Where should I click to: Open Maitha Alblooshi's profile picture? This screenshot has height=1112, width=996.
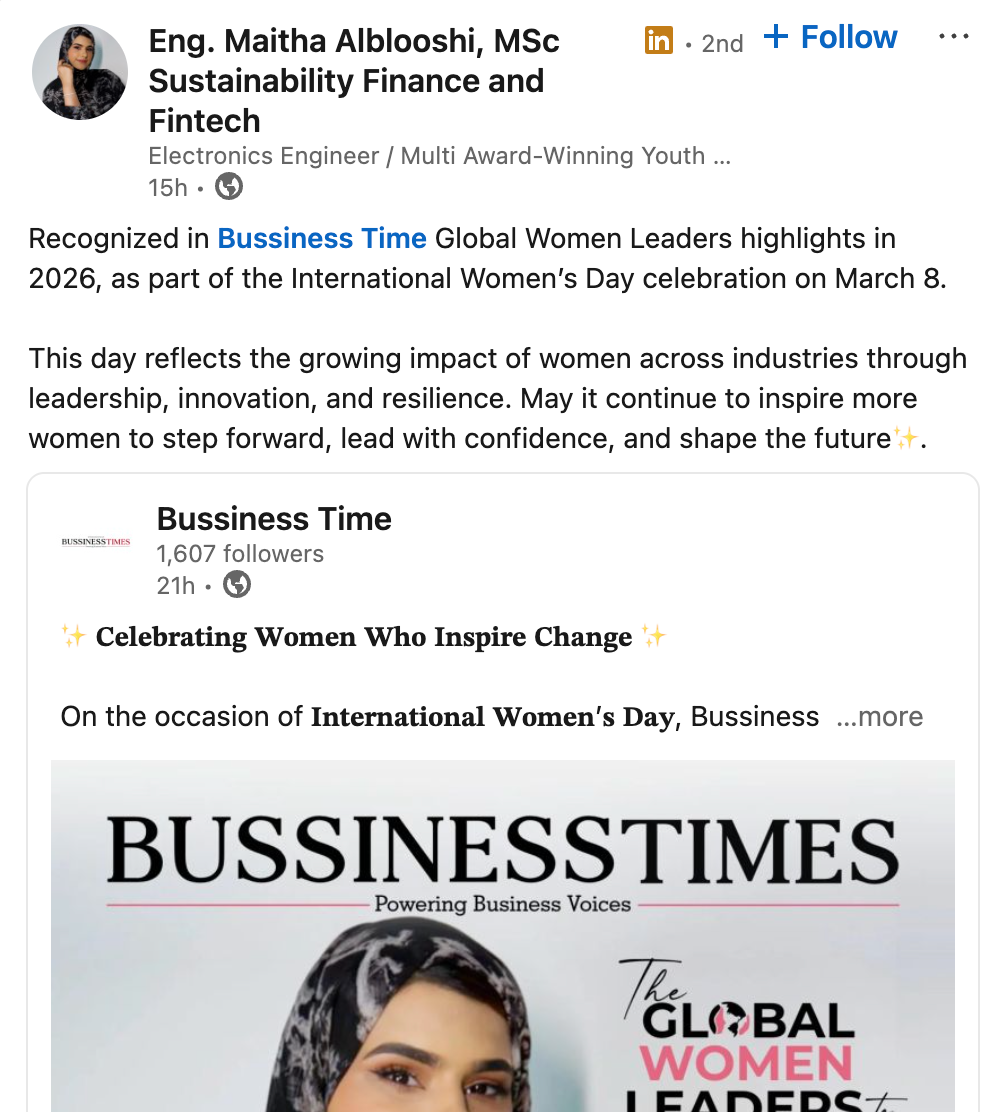[x=80, y=72]
